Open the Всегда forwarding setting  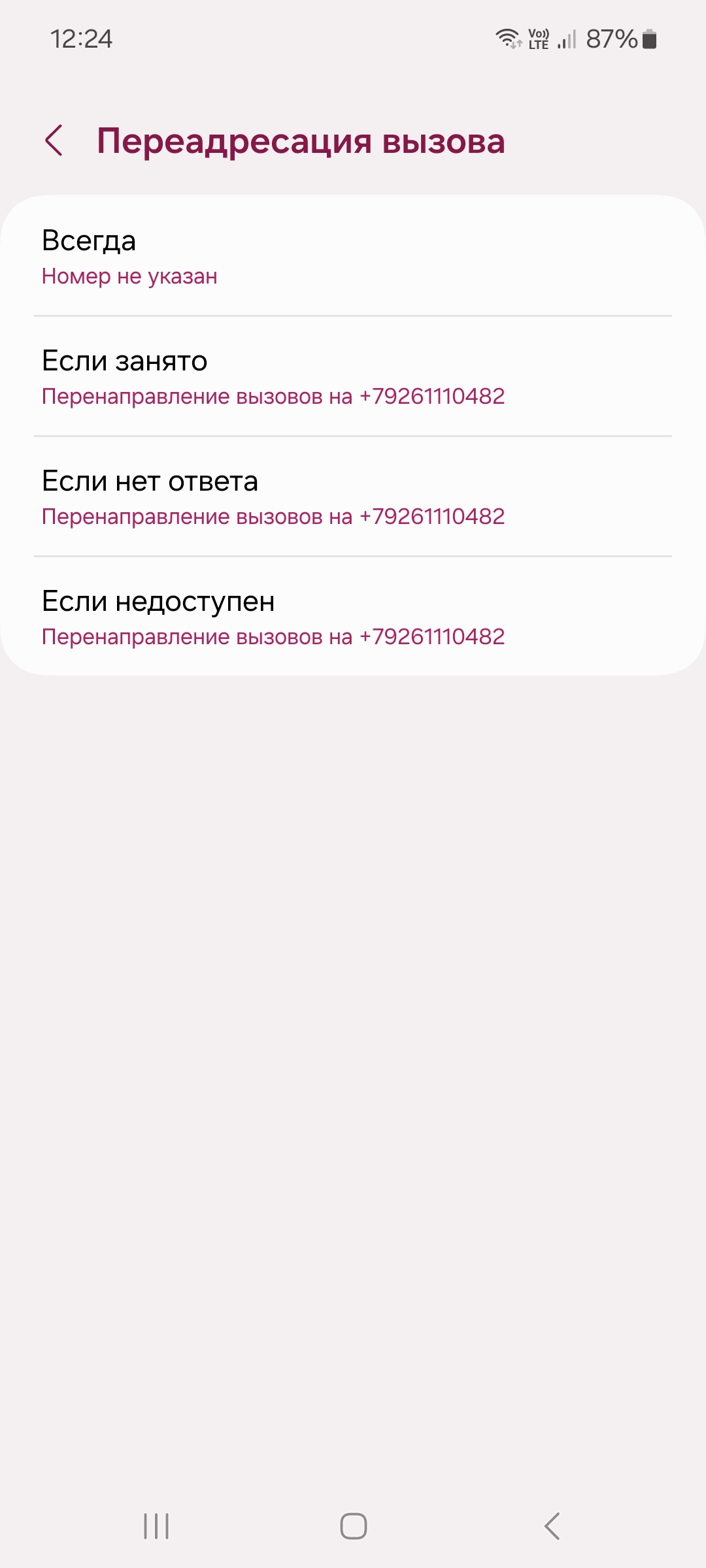coord(353,257)
